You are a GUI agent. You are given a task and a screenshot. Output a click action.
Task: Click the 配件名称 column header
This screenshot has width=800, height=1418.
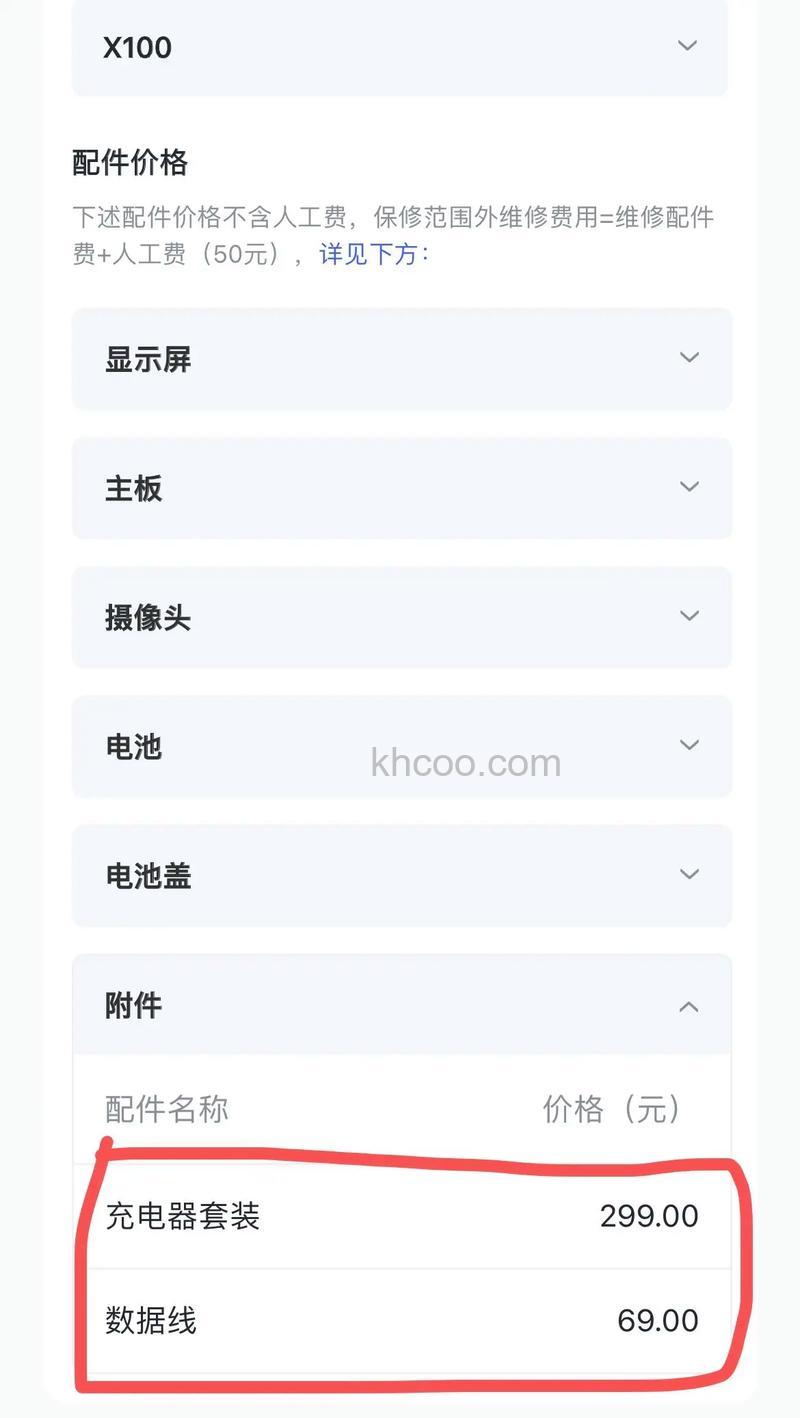pos(167,1109)
